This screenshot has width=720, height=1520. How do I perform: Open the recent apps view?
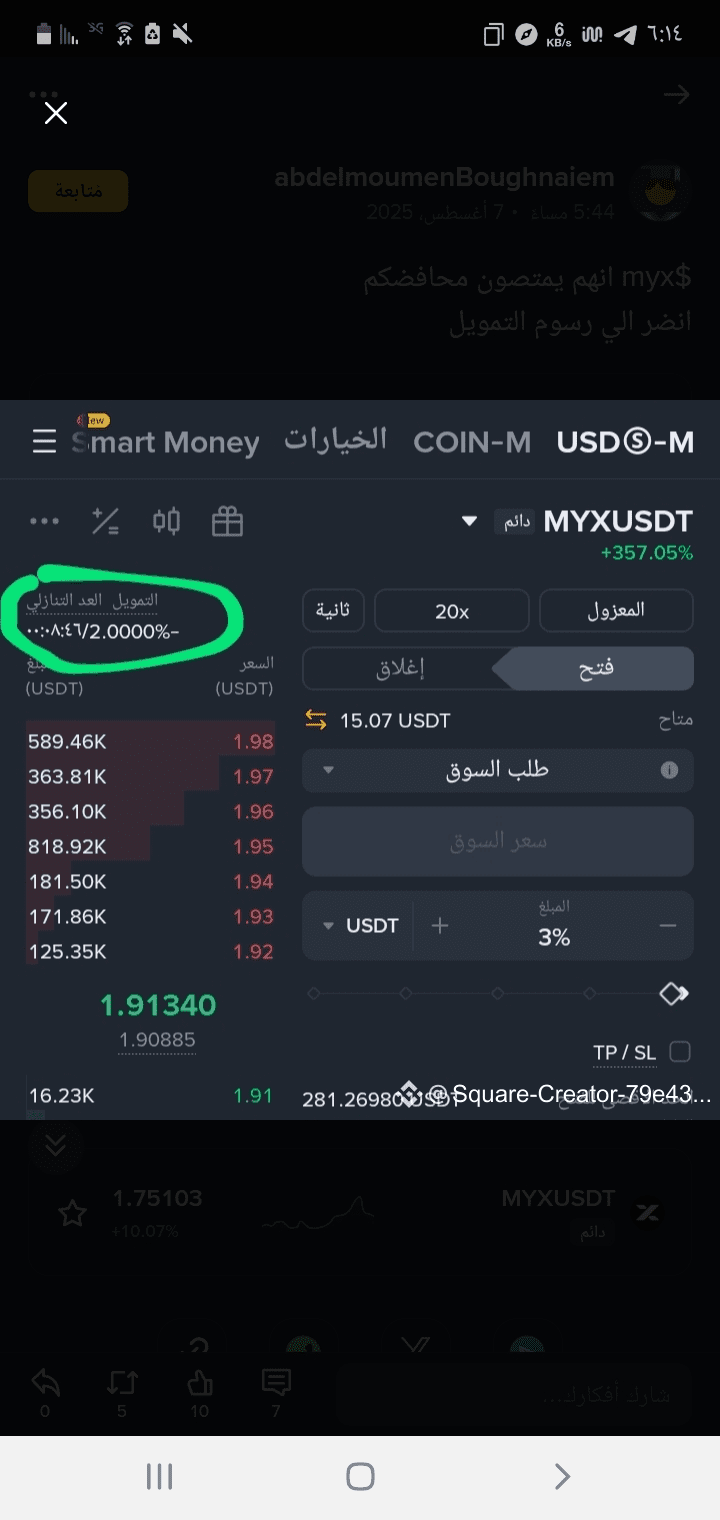pyautogui.click(x=159, y=1476)
